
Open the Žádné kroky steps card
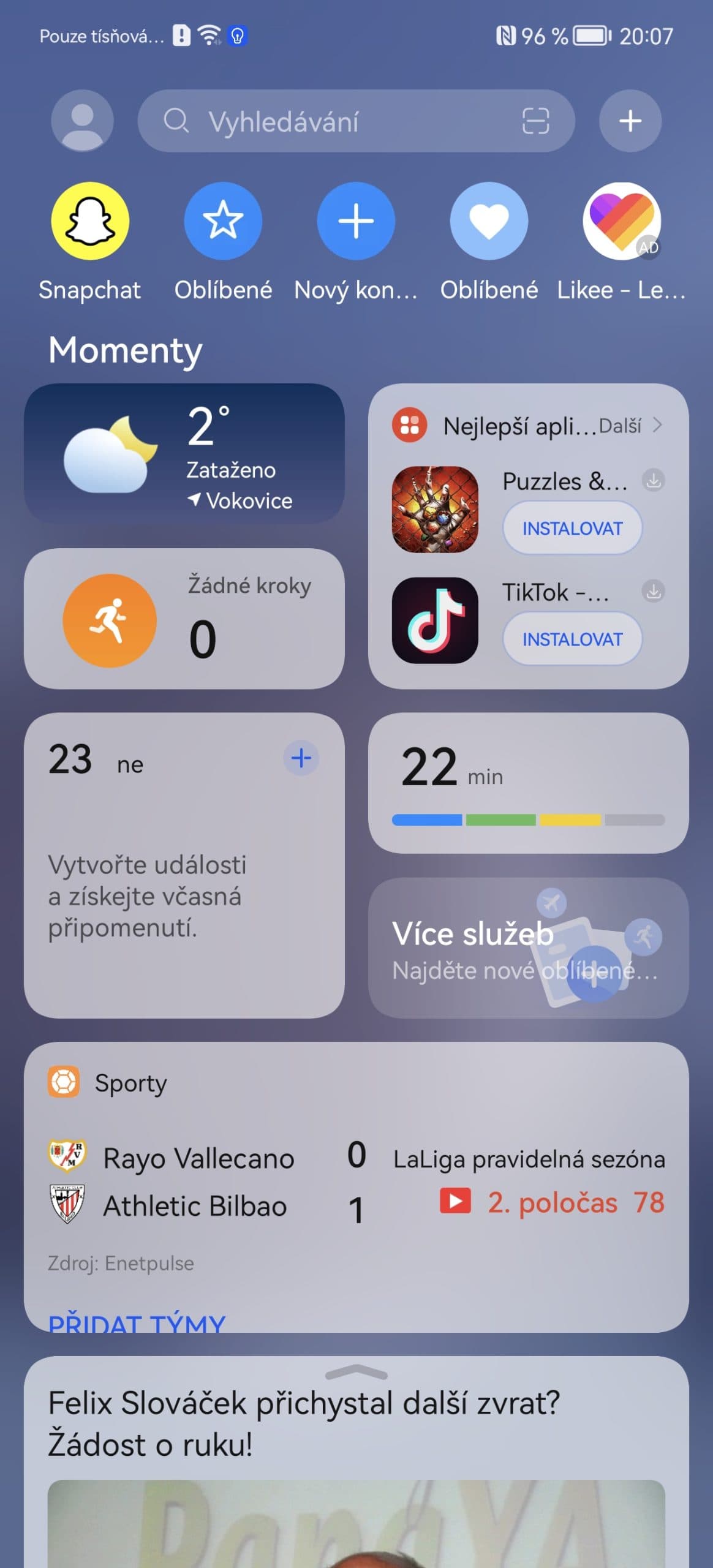coord(184,619)
